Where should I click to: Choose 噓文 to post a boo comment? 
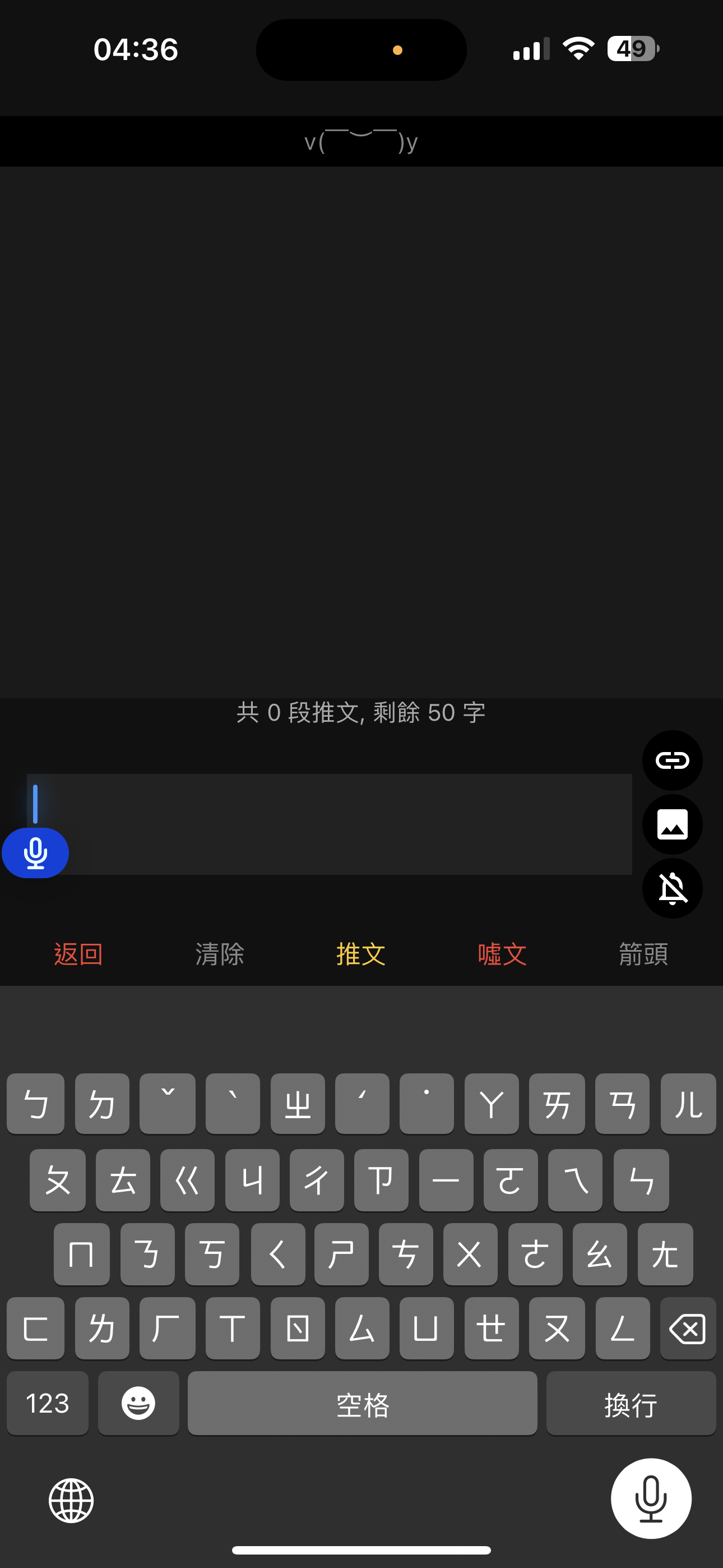(502, 954)
